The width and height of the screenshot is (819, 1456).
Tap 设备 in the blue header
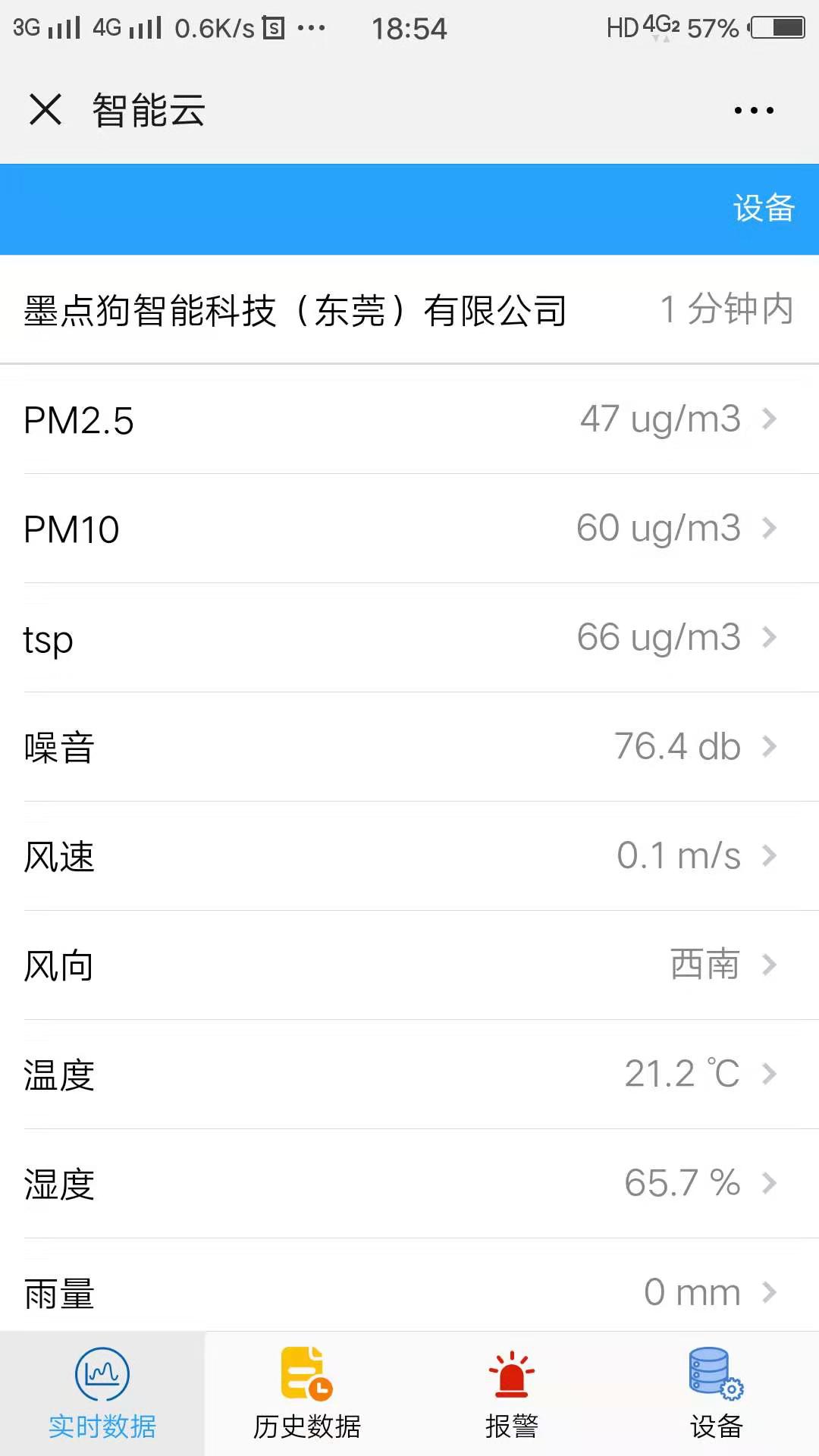click(764, 209)
